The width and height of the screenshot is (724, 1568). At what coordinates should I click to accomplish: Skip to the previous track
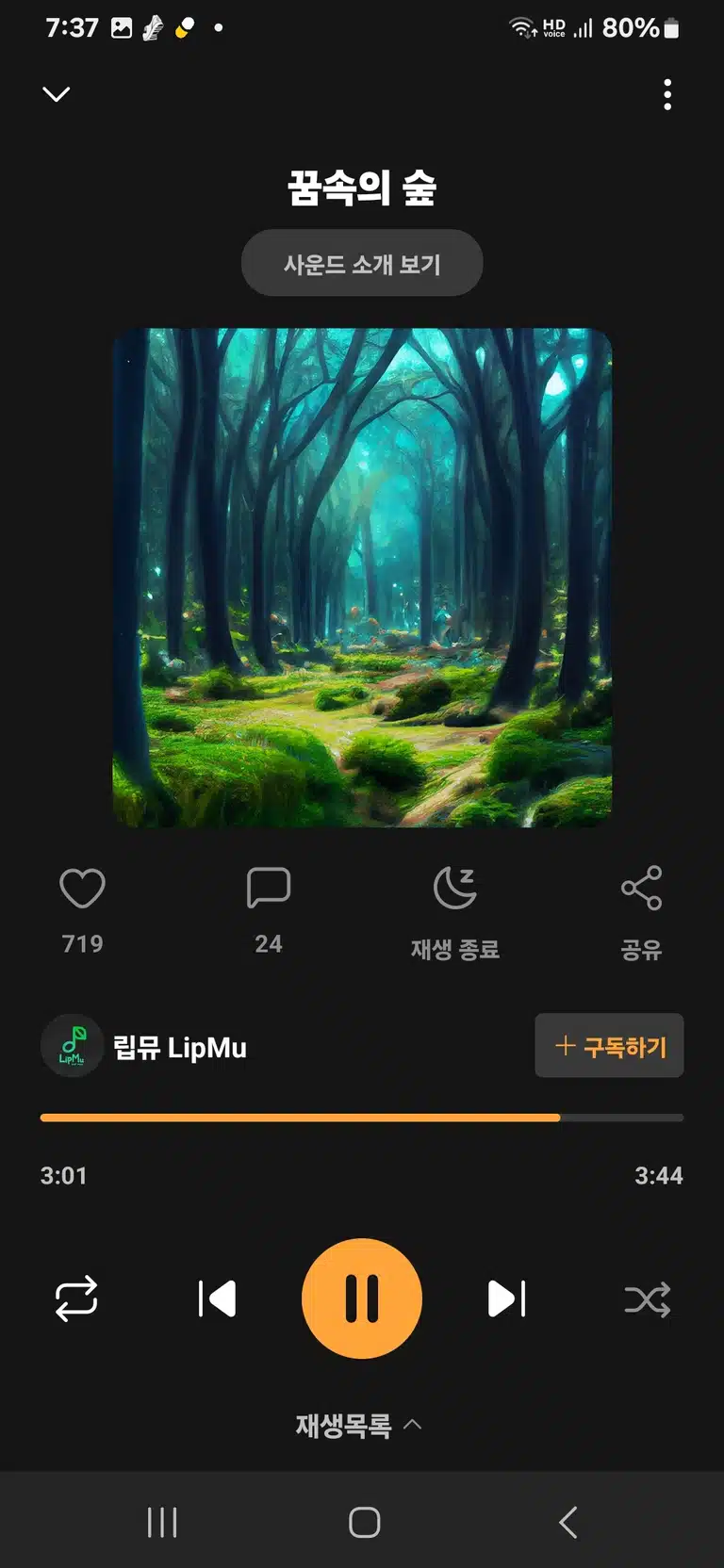click(217, 1298)
